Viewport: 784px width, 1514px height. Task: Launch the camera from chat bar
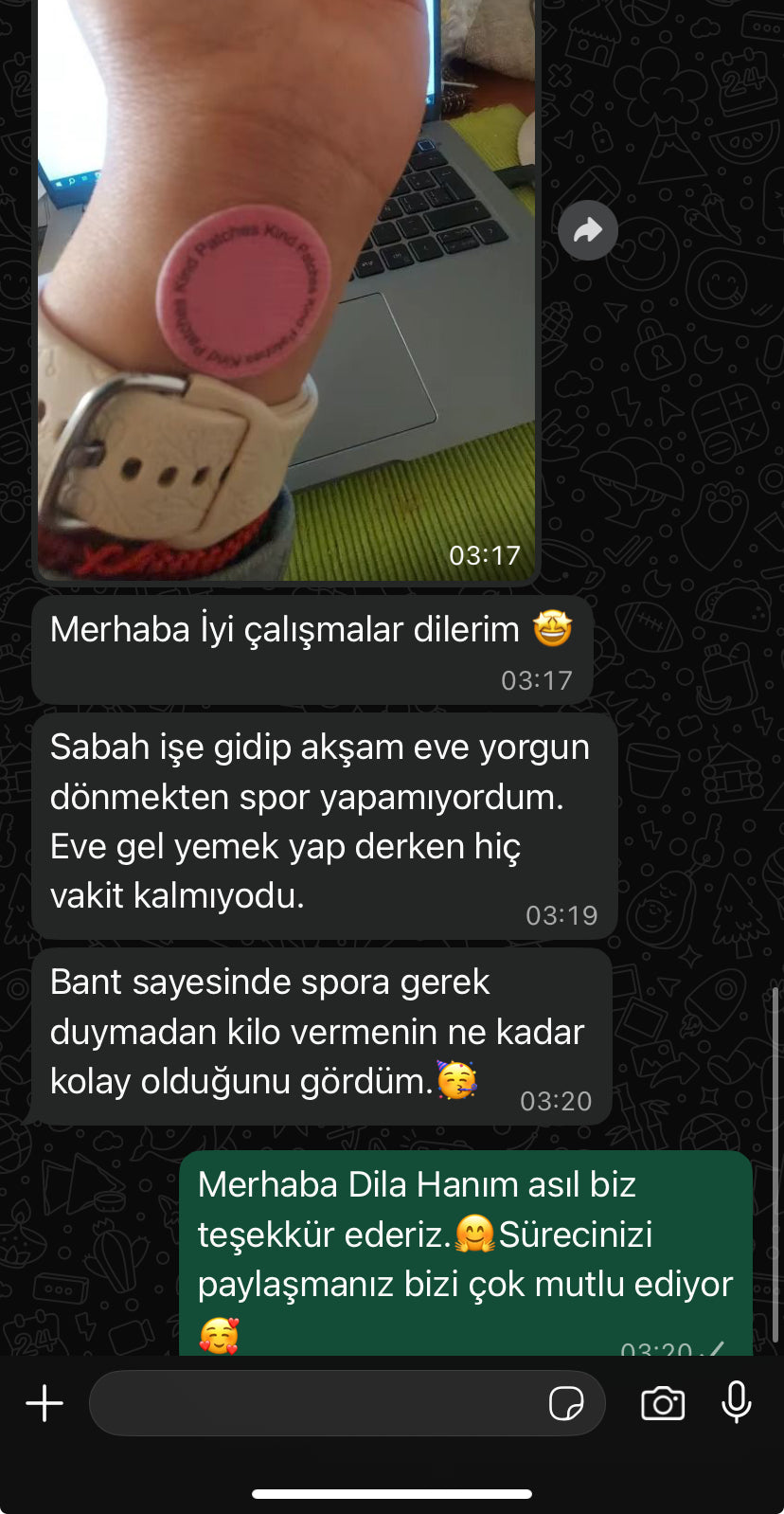(x=663, y=1403)
